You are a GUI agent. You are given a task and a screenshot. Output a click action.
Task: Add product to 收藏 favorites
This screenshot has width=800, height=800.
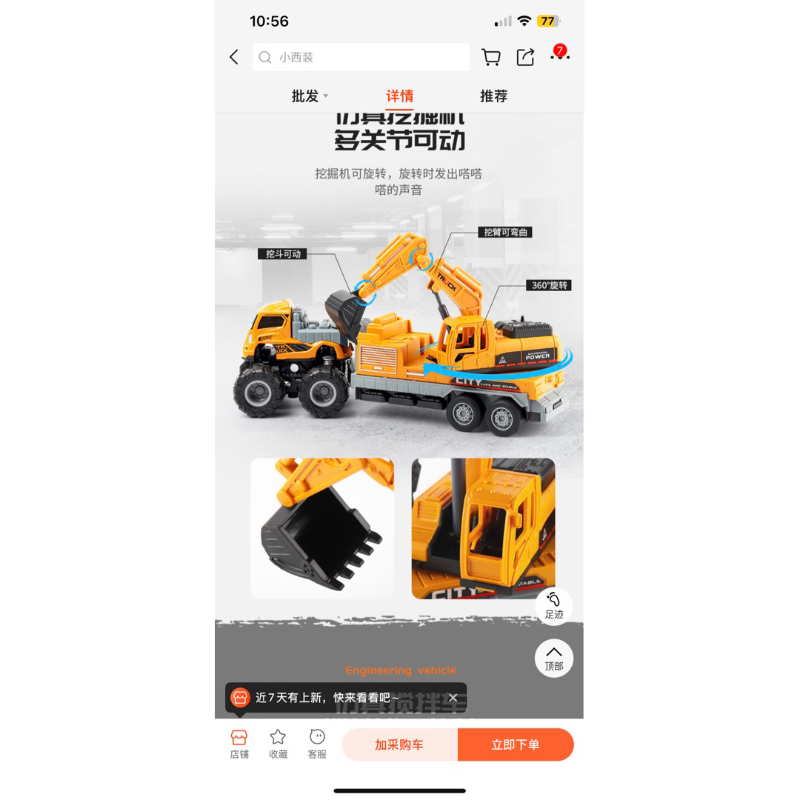[x=278, y=744]
